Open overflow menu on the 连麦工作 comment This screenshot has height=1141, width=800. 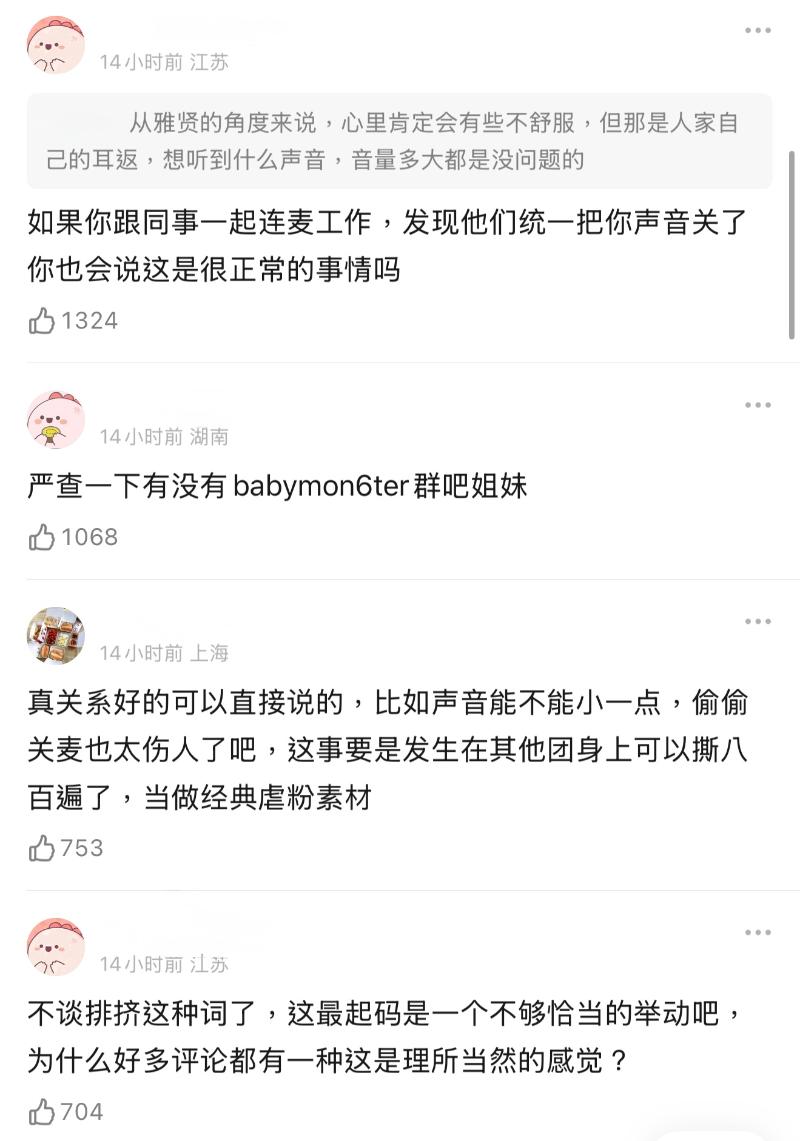tap(757, 31)
